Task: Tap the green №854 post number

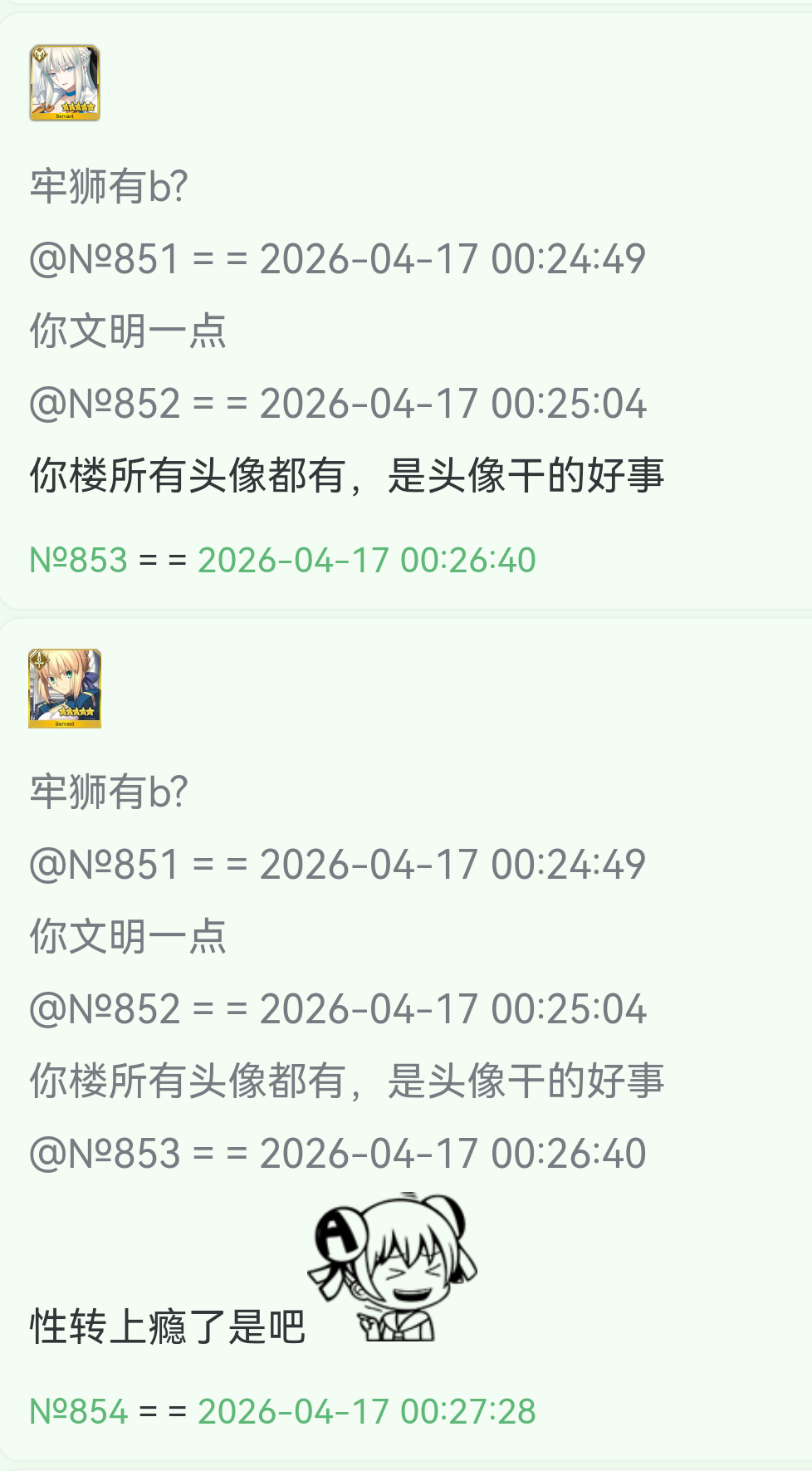Action: coord(79,1412)
